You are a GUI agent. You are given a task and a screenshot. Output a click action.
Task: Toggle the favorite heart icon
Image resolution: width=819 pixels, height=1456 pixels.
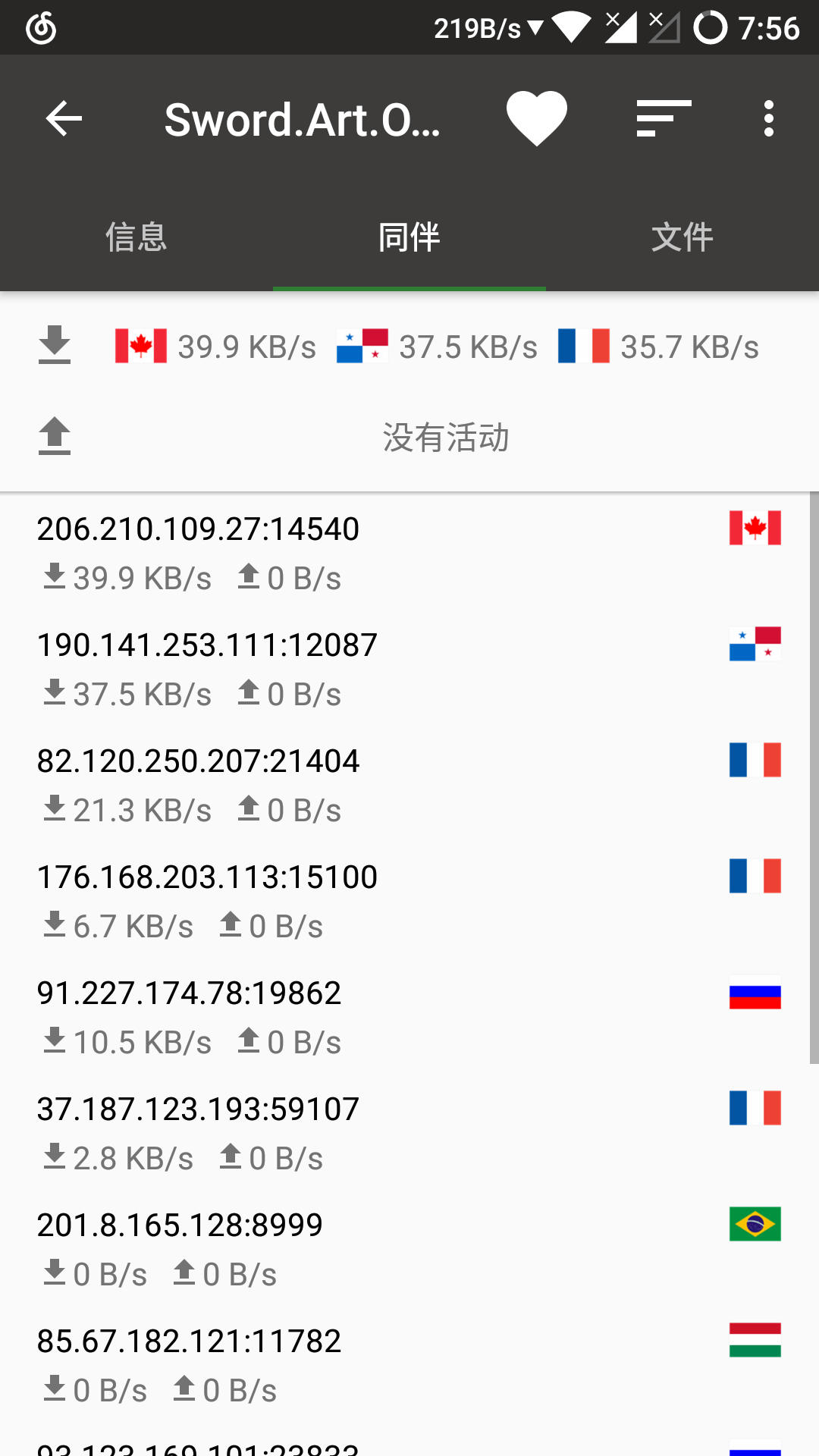(x=537, y=118)
